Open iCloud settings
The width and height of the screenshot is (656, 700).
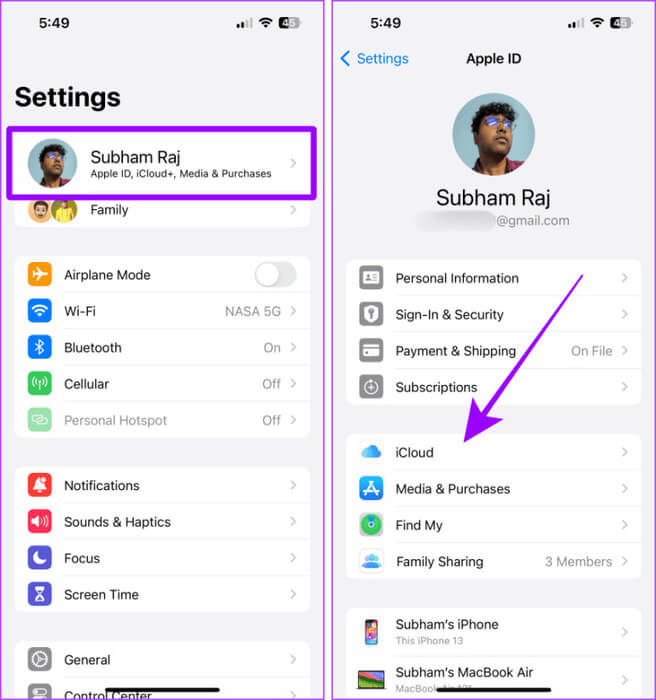pos(493,452)
